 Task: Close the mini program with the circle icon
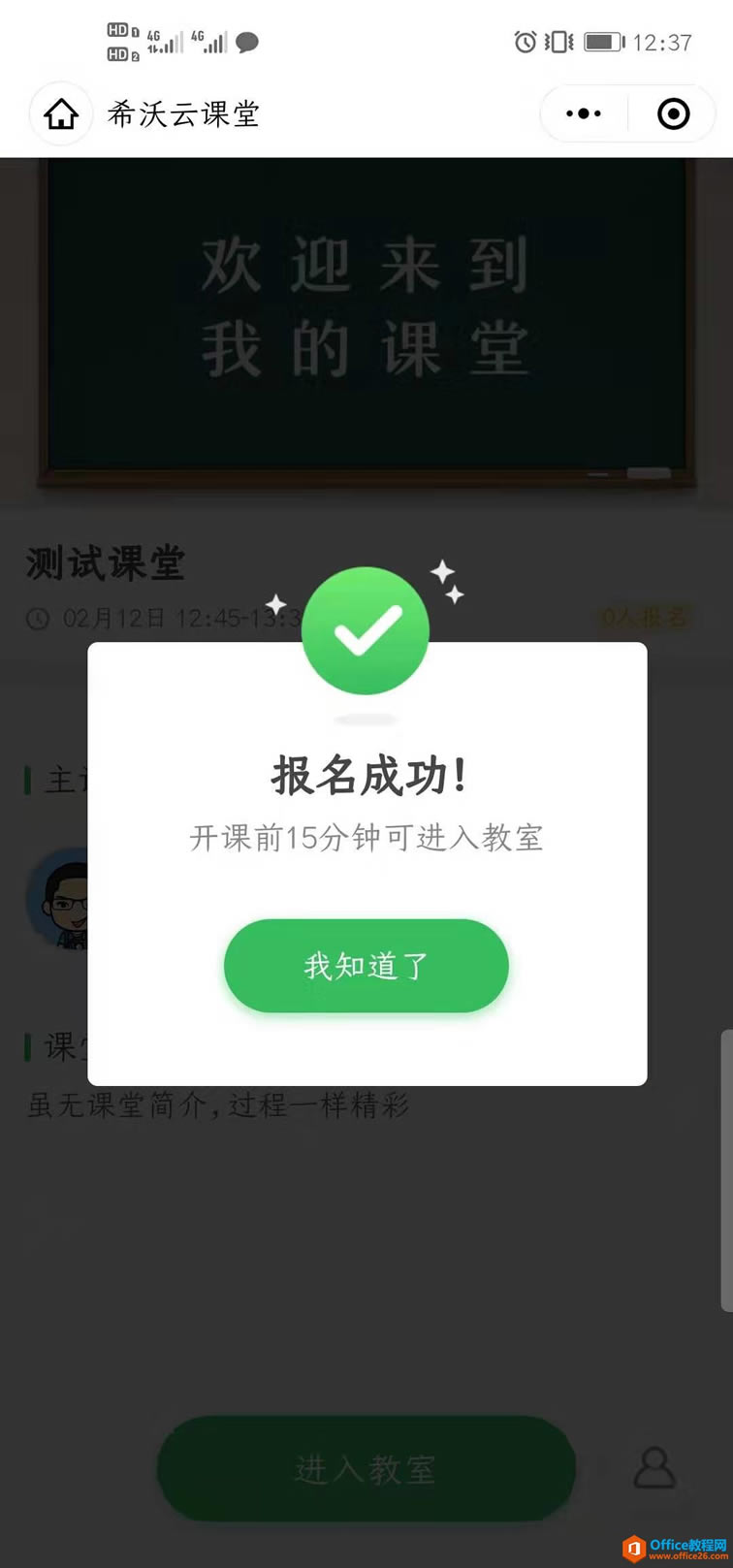pos(673,114)
